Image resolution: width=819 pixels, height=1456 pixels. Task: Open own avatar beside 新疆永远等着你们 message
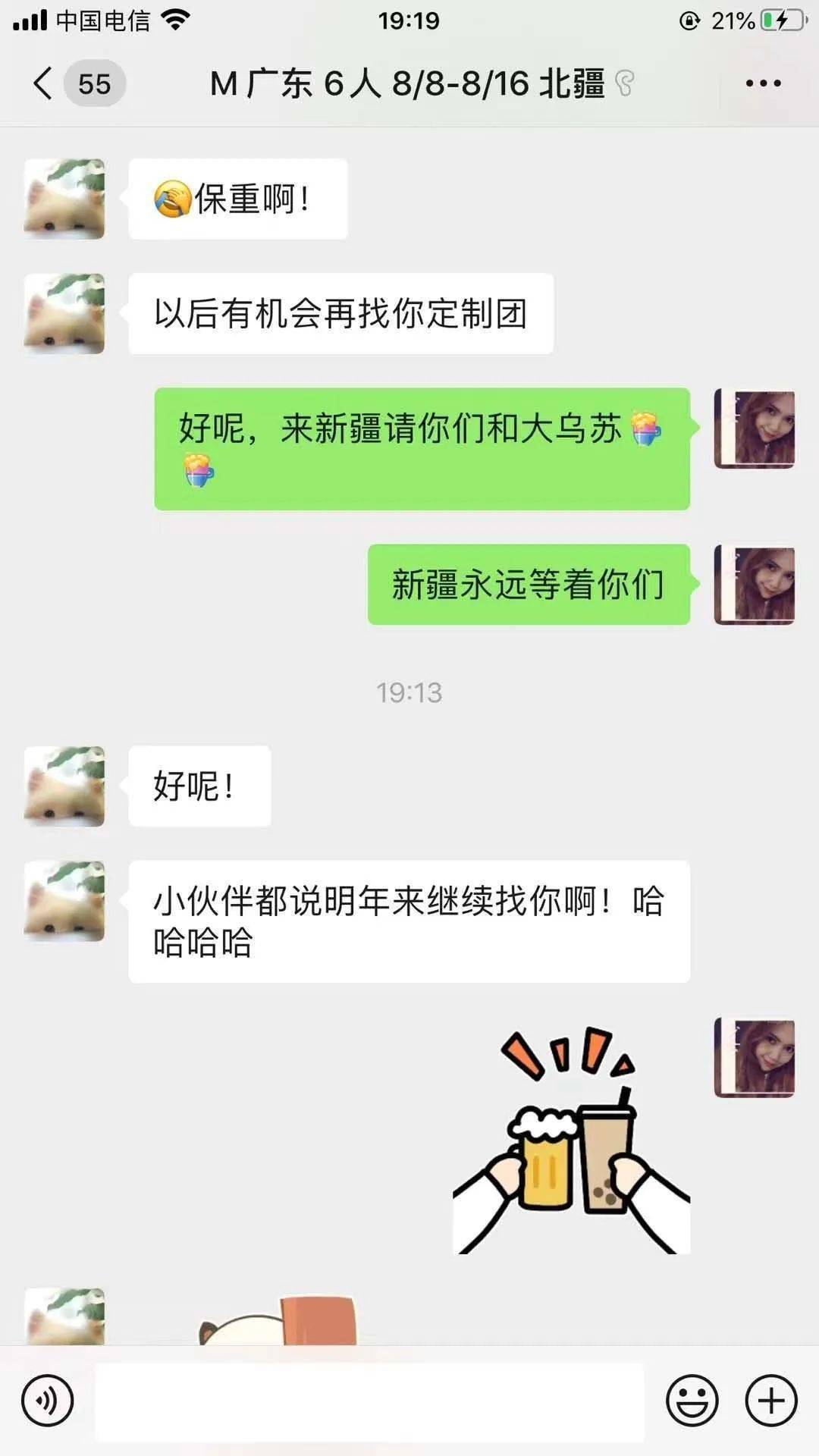755,585
